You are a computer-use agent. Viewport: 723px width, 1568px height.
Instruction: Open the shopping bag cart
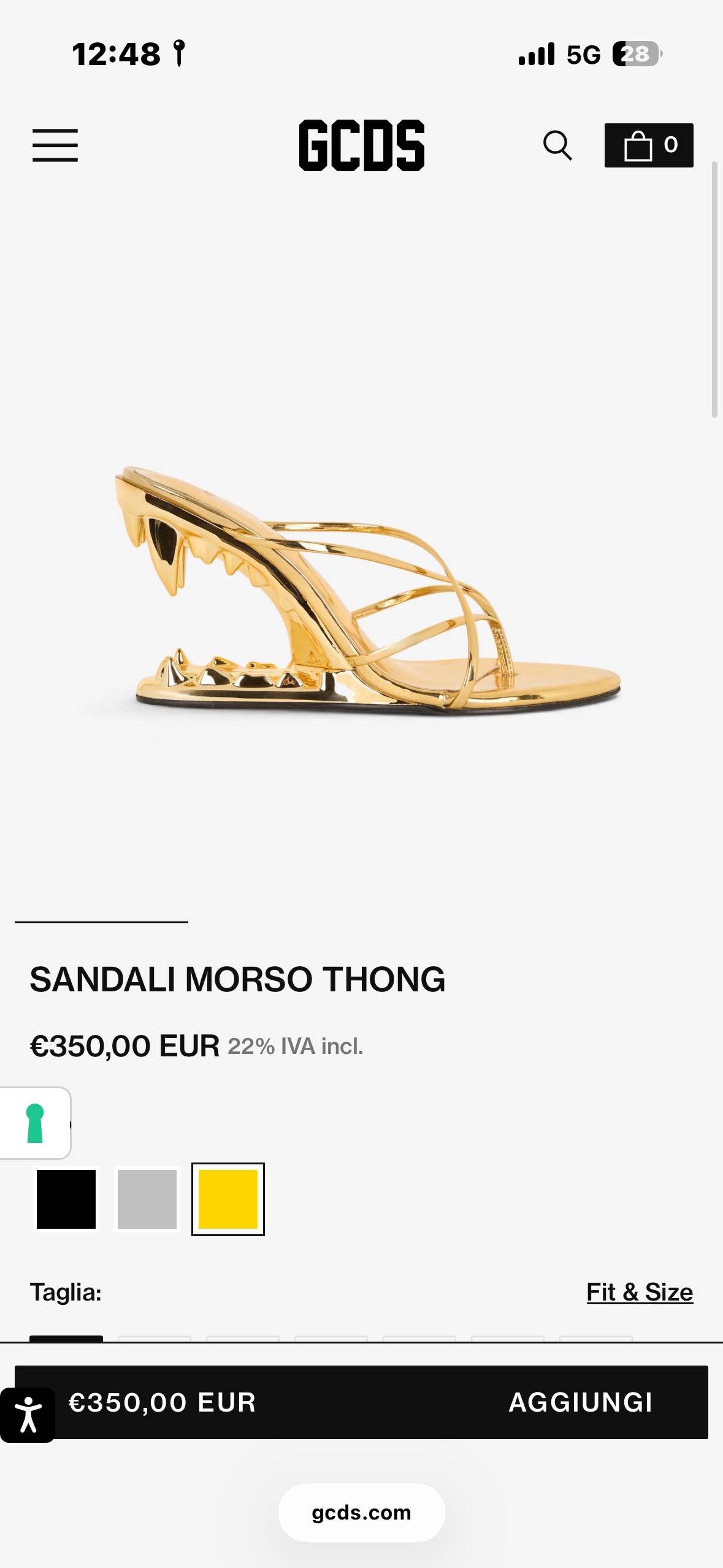649,145
